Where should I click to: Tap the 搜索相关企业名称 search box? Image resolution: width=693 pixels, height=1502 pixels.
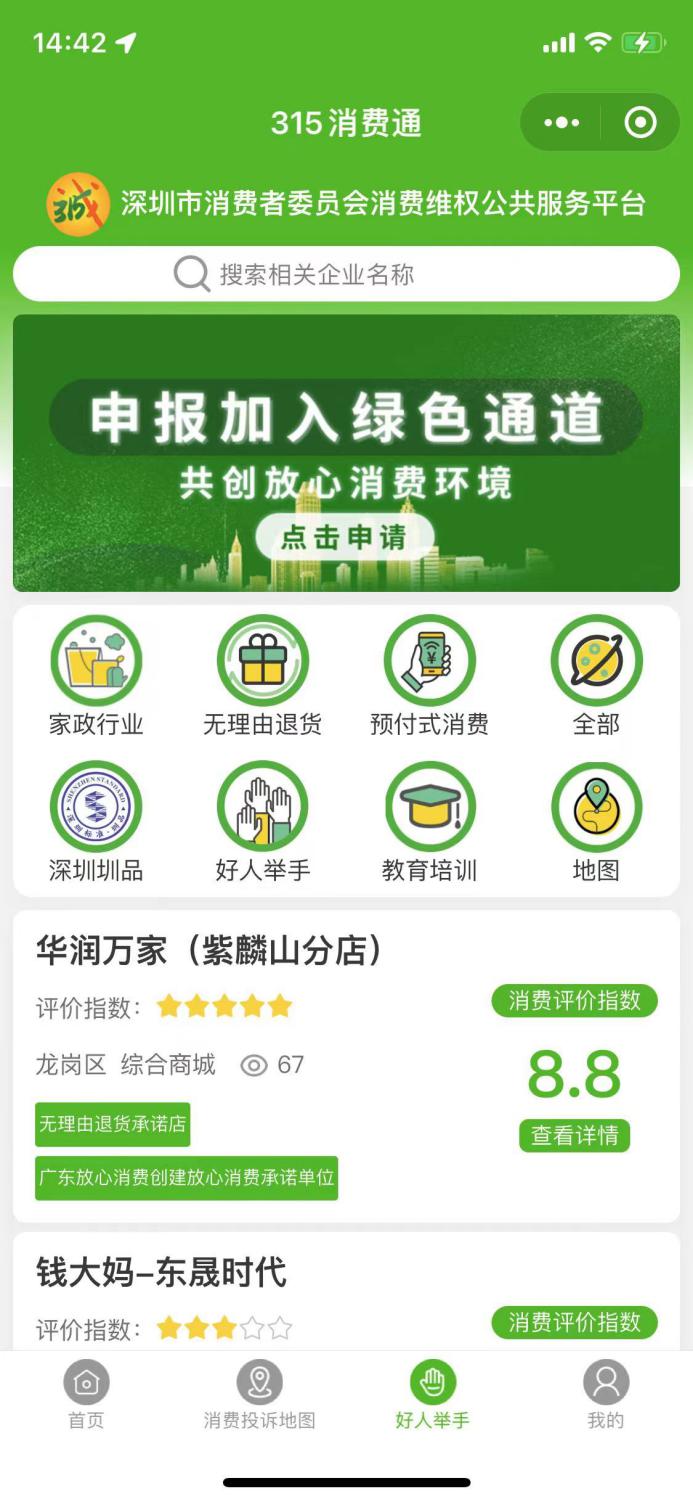click(346, 274)
